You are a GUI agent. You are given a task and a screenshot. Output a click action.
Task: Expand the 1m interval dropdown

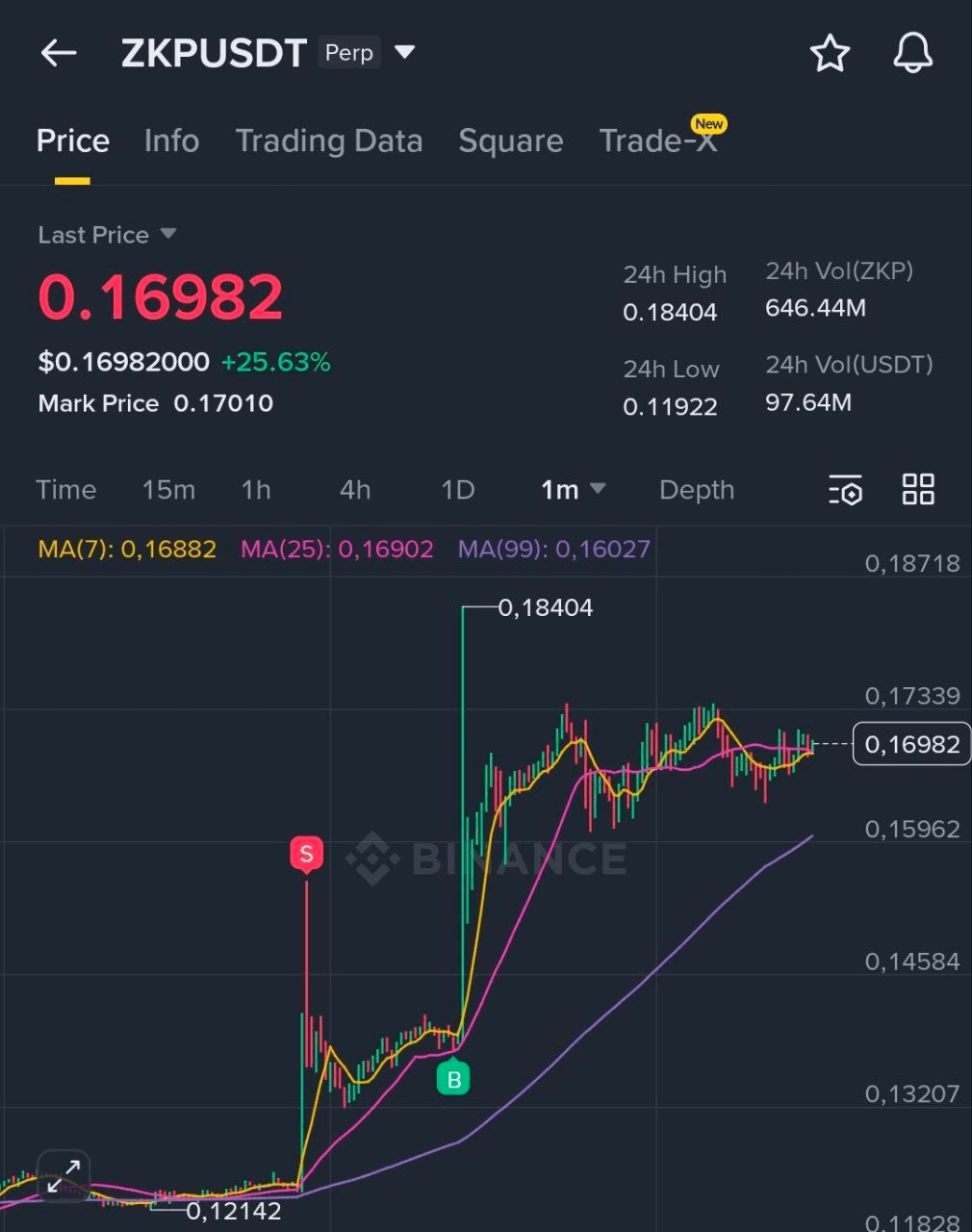(573, 490)
